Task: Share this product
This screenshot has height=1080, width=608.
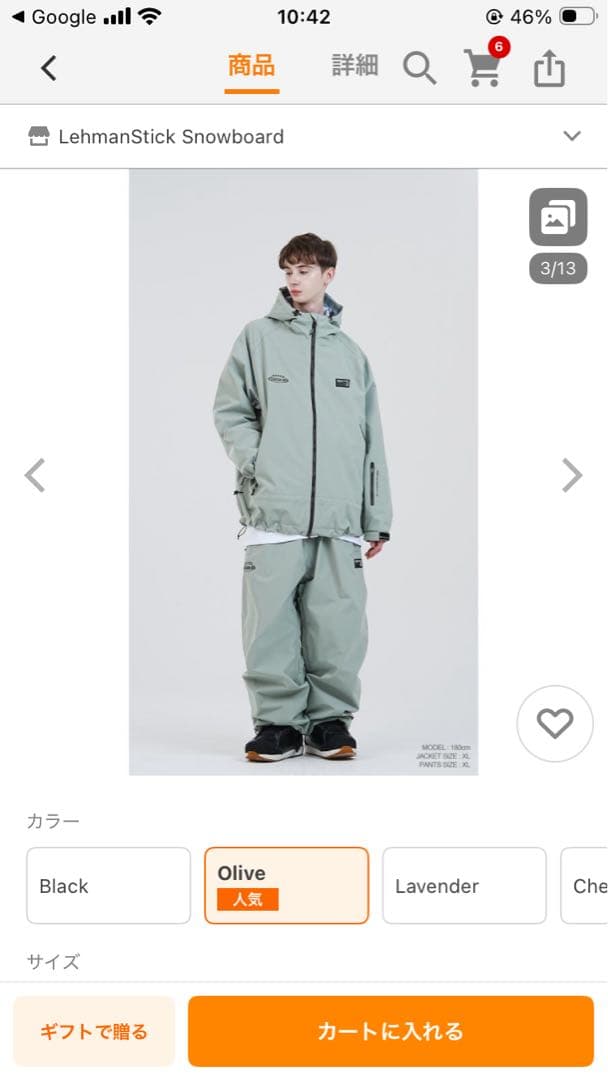Action: pos(549,68)
